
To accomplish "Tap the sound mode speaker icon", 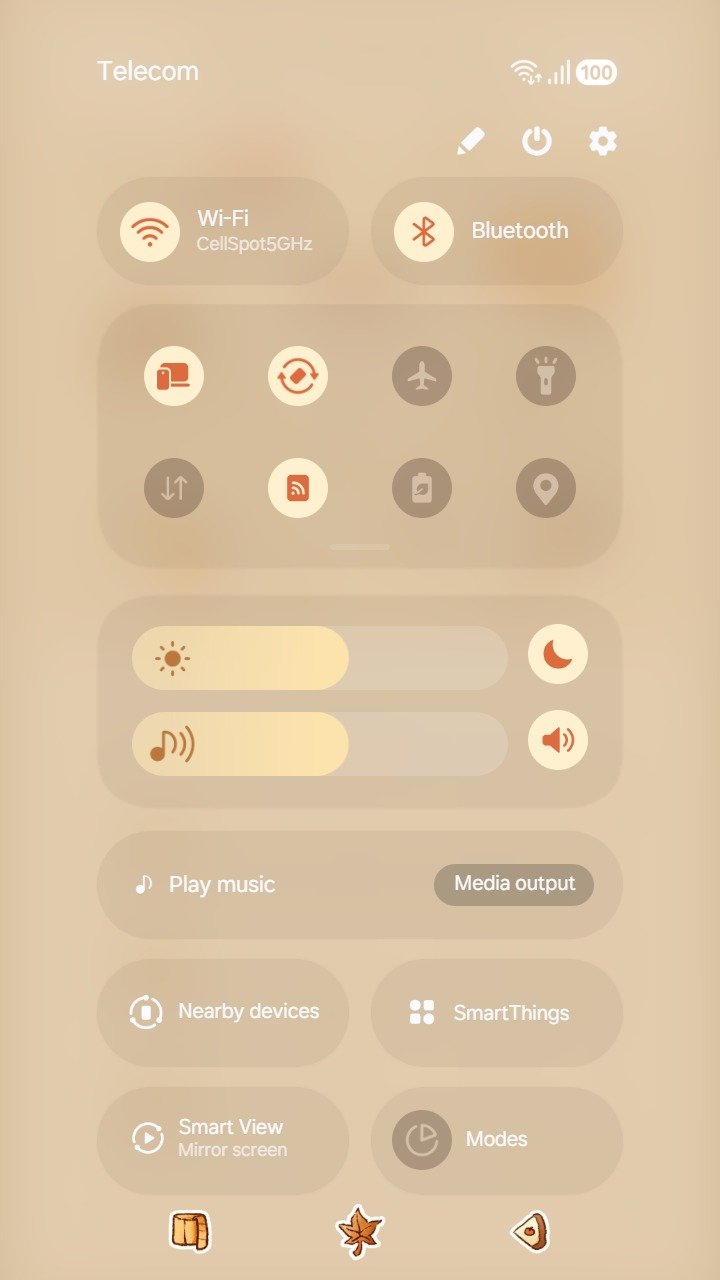I will pos(558,740).
